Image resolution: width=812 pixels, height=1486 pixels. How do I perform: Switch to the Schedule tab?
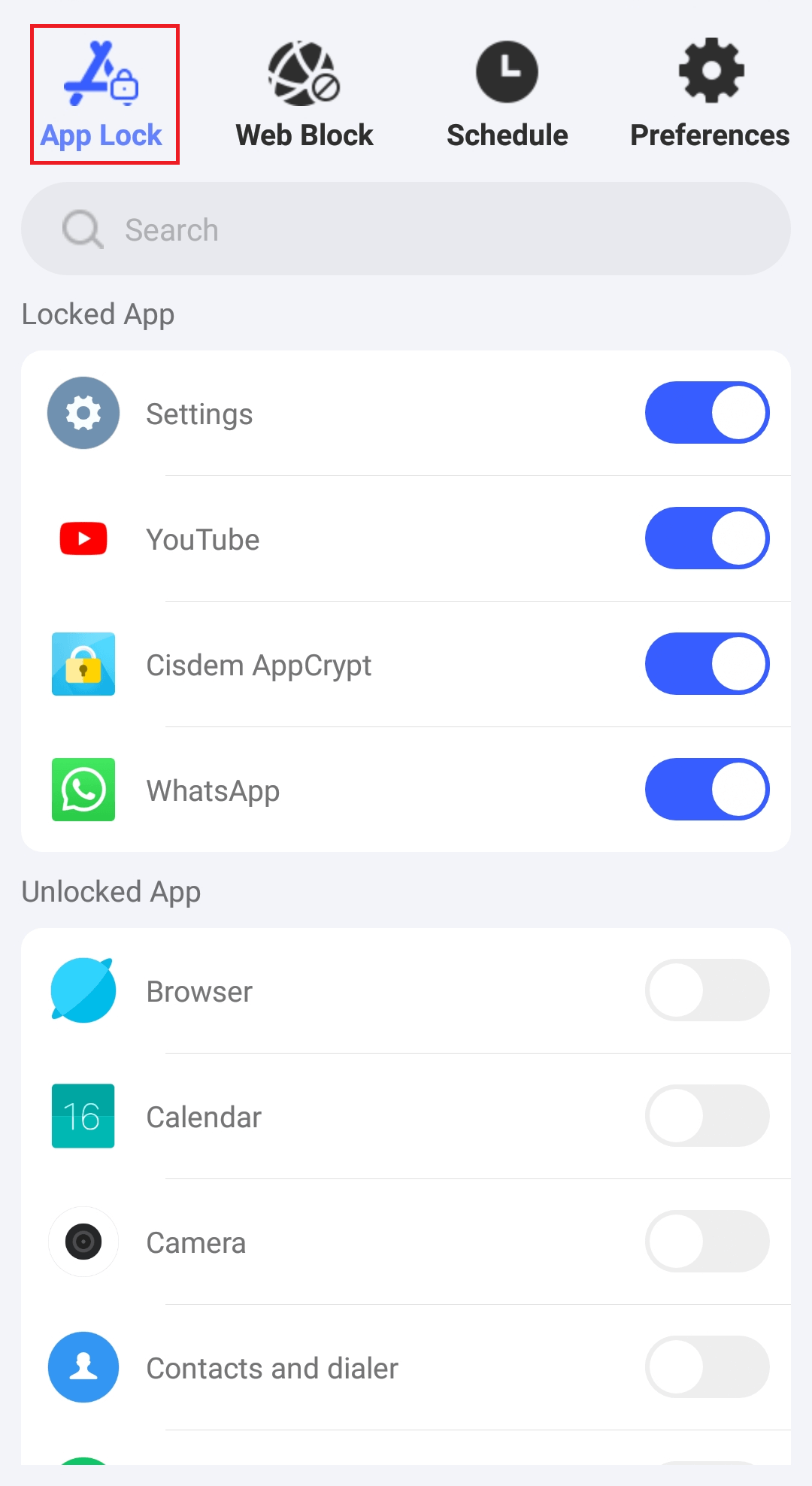[x=506, y=135]
